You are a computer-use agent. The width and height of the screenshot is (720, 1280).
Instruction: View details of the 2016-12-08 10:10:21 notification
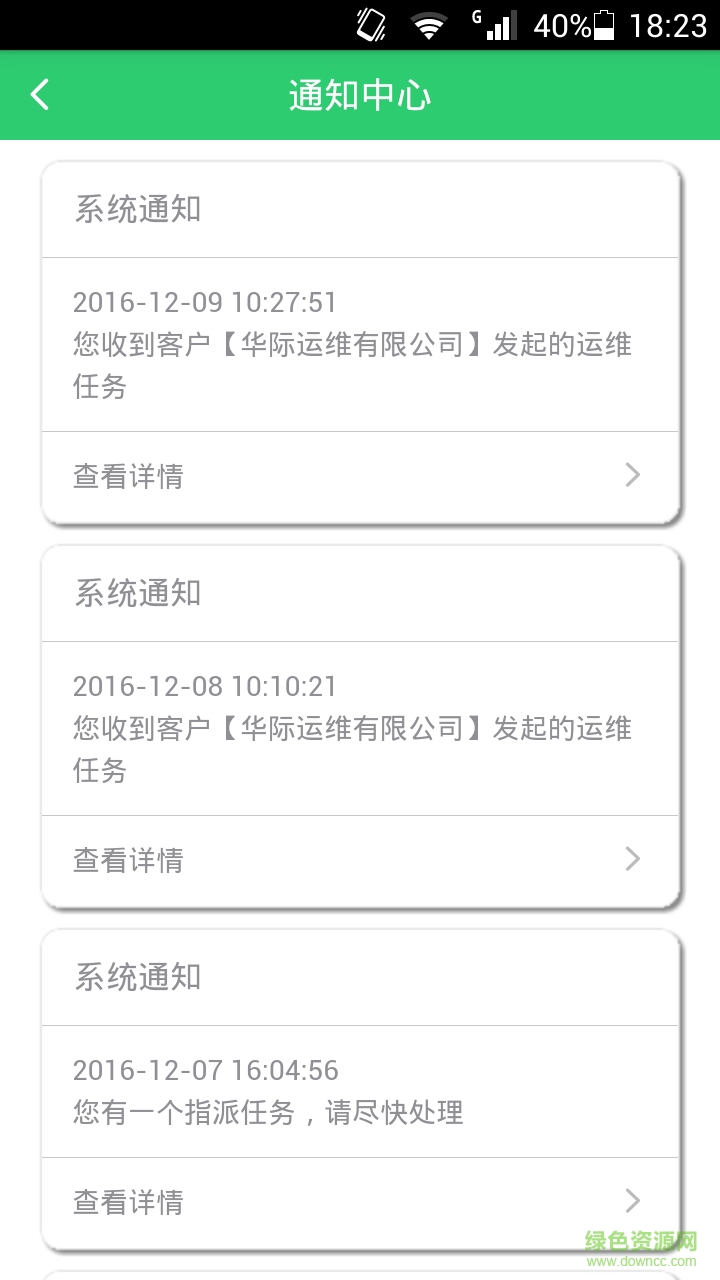[360, 860]
